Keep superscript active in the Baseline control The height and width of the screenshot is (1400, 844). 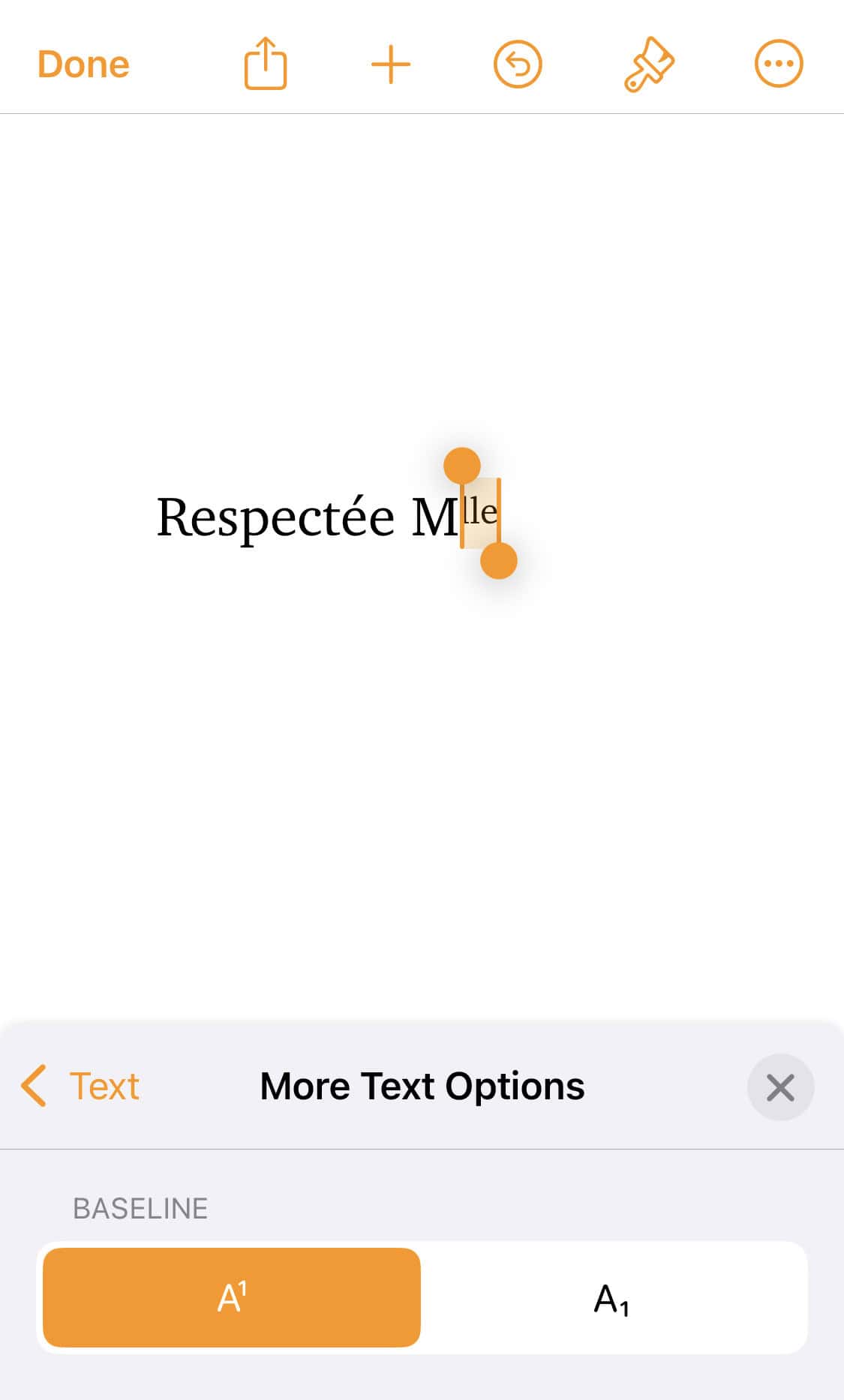pos(232,1299)
